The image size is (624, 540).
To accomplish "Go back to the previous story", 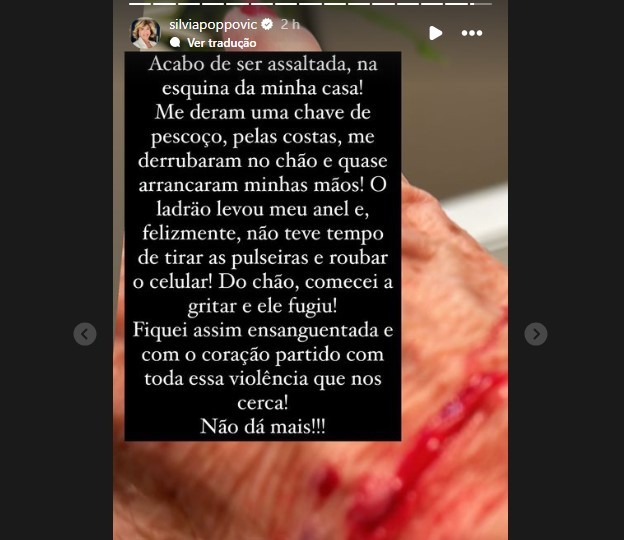I will pyautogui.click(x=85, y=334).
